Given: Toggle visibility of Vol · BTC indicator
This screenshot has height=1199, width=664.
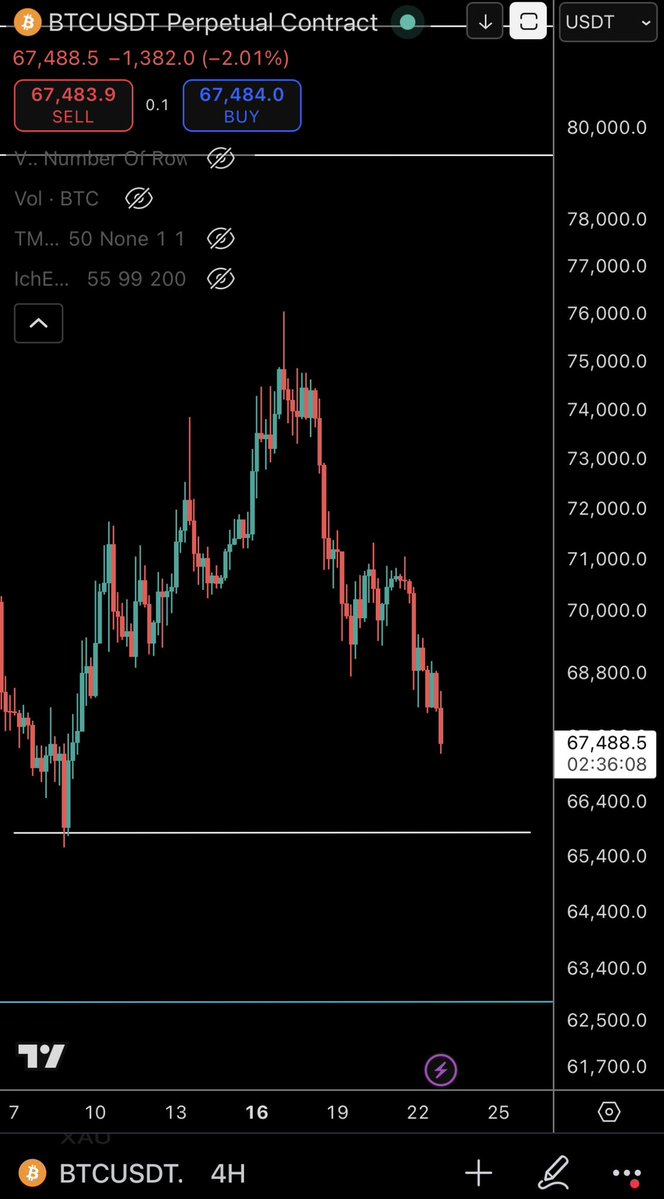Looking at the screenshot, I should pyautogui.click(x=139, y=199).
